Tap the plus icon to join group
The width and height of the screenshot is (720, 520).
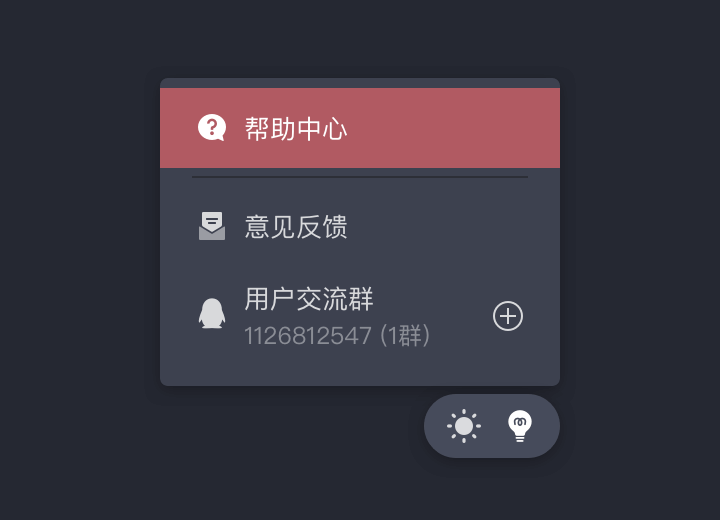coord(508,316)
